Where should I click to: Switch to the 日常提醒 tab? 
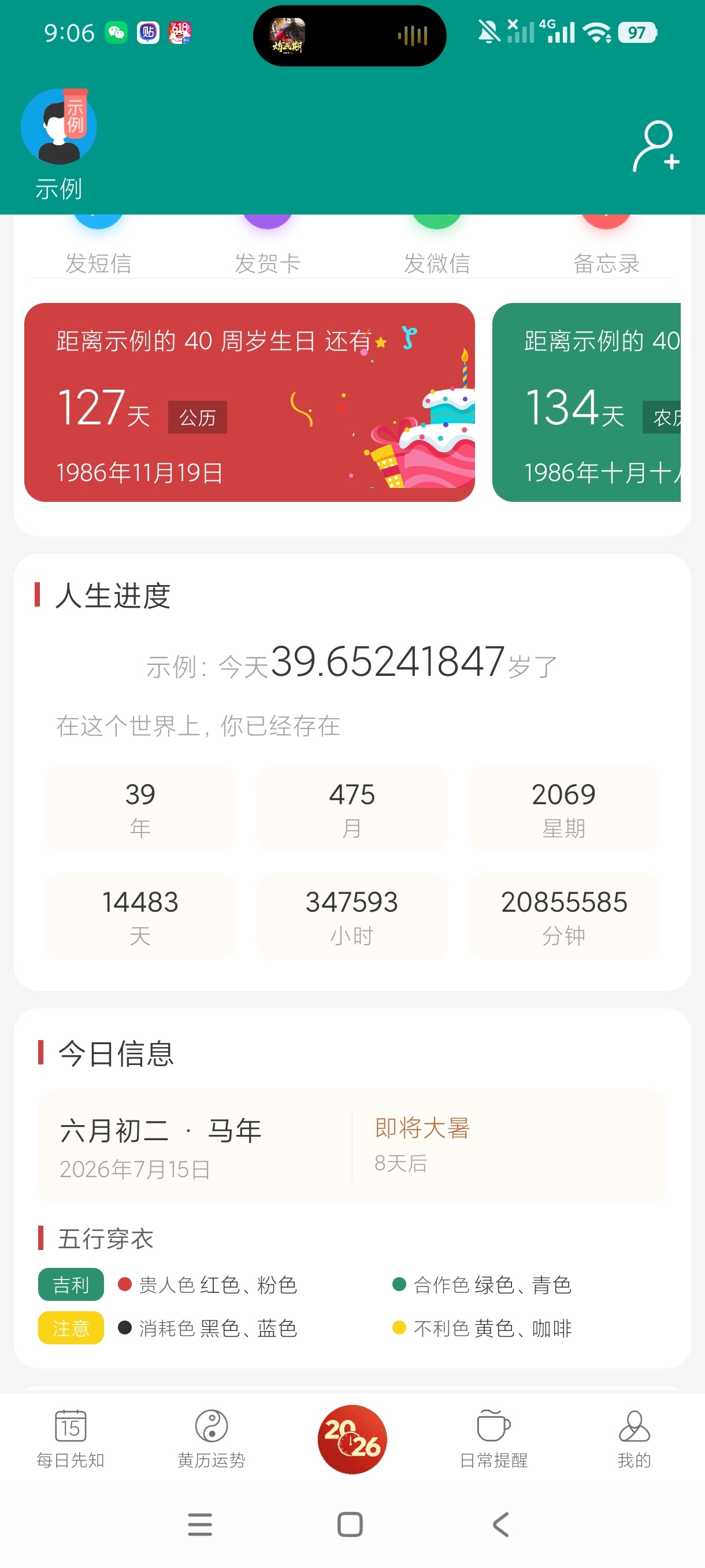click(x=493, y=1439)
